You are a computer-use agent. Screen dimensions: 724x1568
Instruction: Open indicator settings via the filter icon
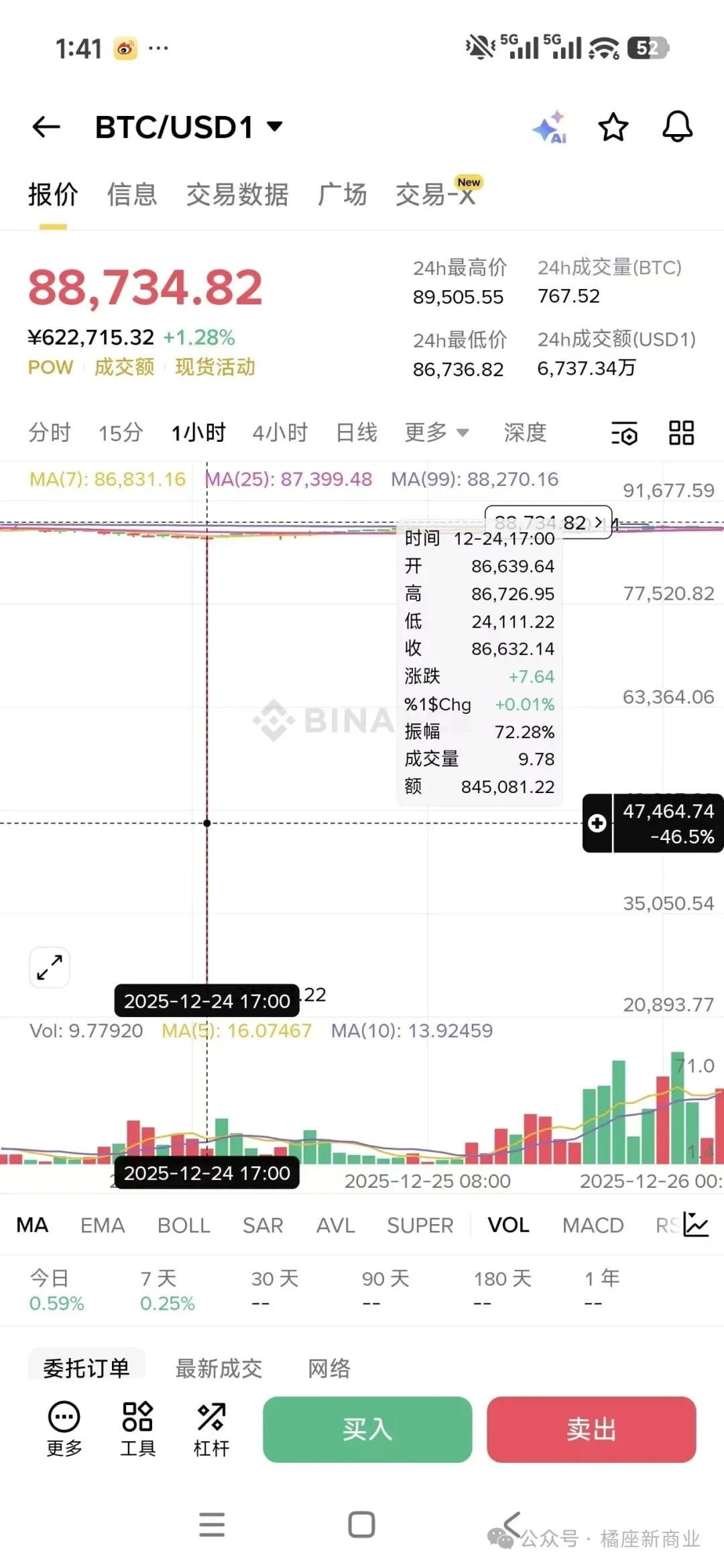(623, 434)
